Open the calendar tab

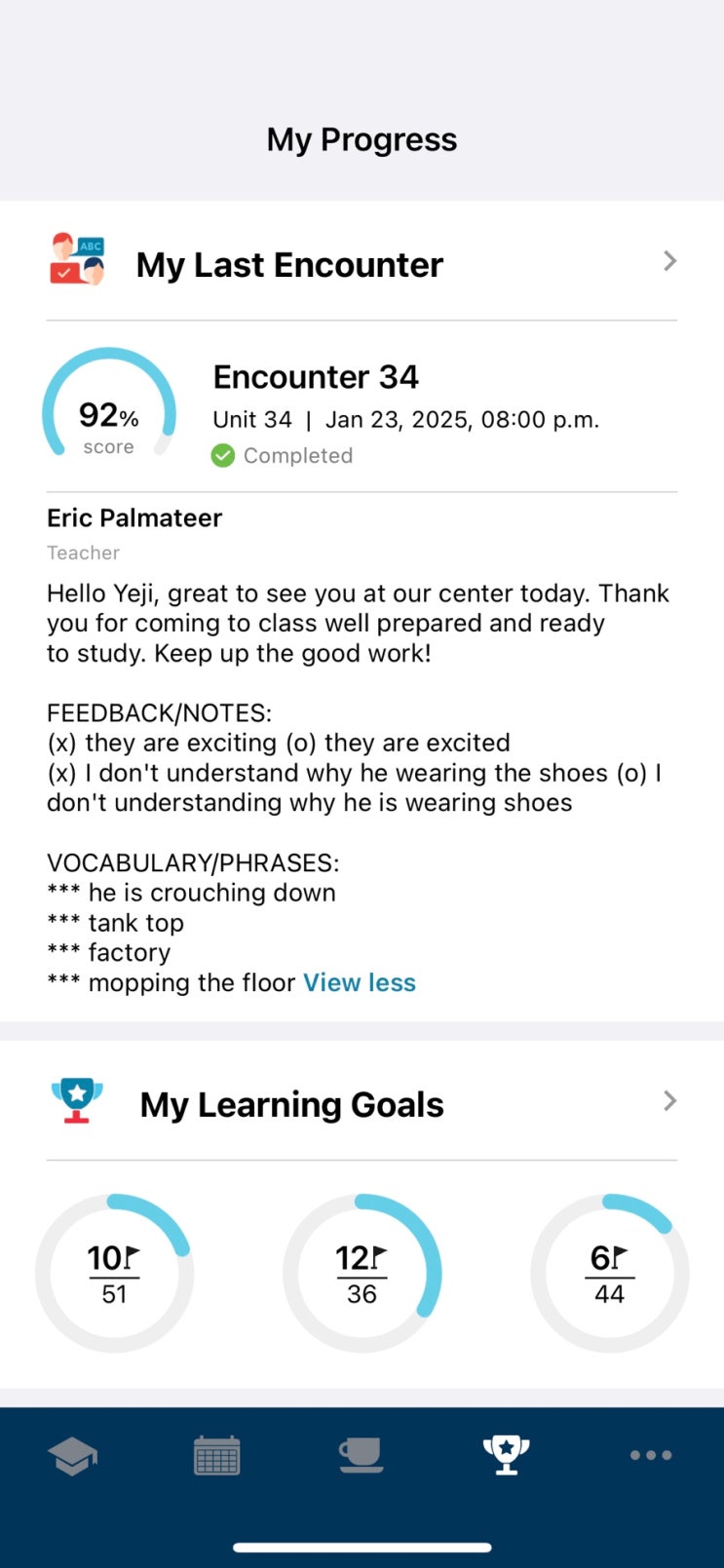point(217,1456)
